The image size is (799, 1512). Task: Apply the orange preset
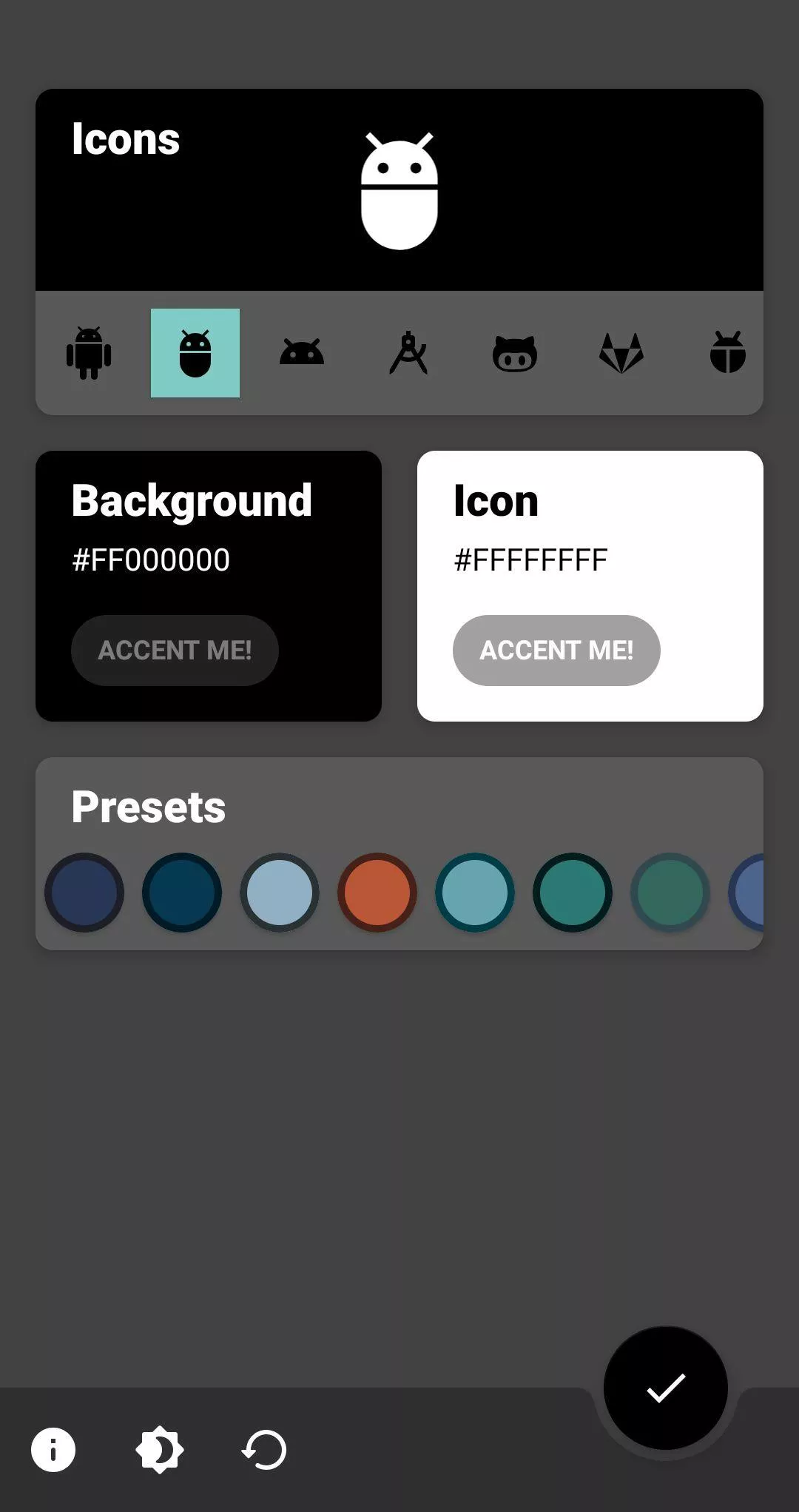tap(377, 892)
